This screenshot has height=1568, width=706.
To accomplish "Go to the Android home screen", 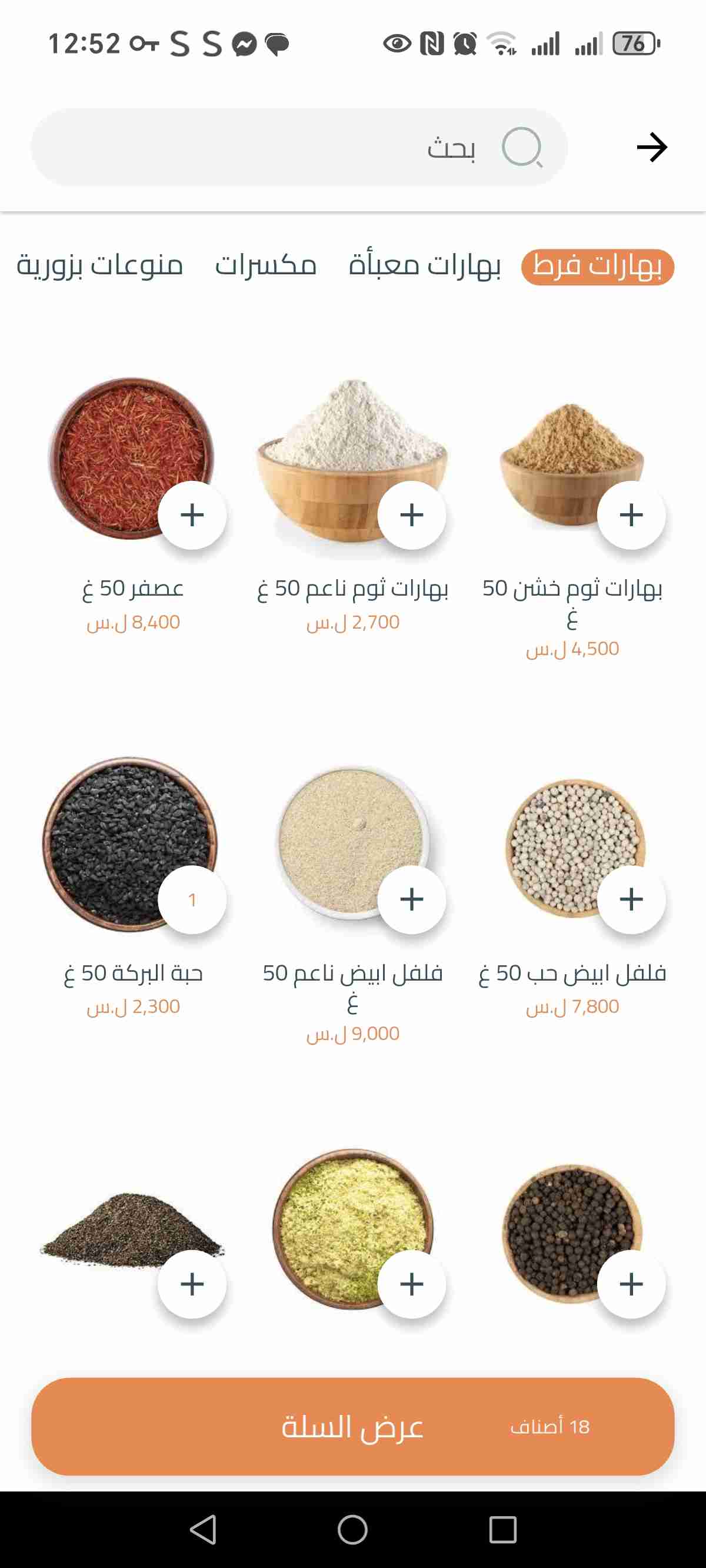I will click(x=352, y=1530).
